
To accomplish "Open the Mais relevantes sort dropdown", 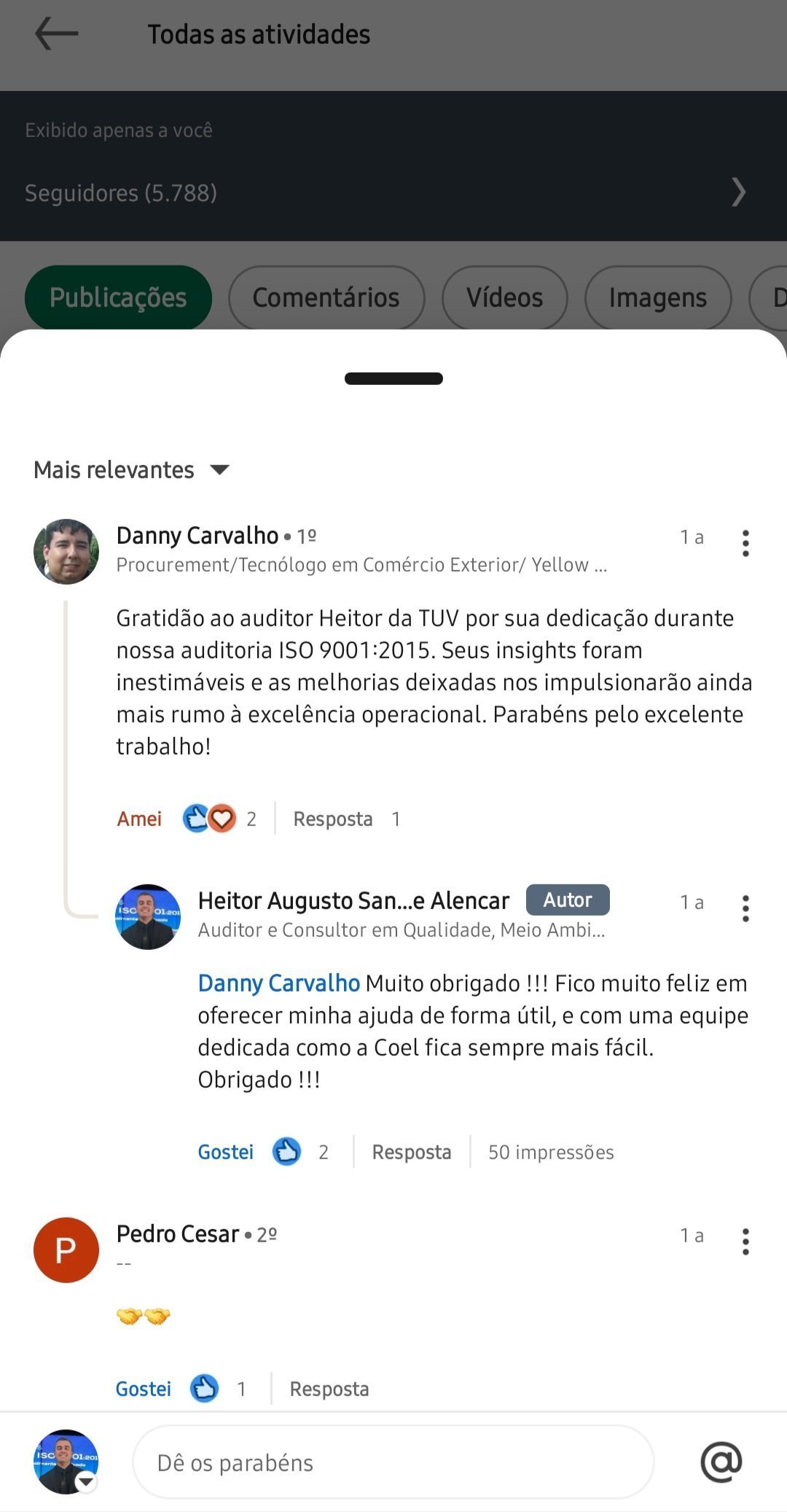I will (x=131, y=469).
